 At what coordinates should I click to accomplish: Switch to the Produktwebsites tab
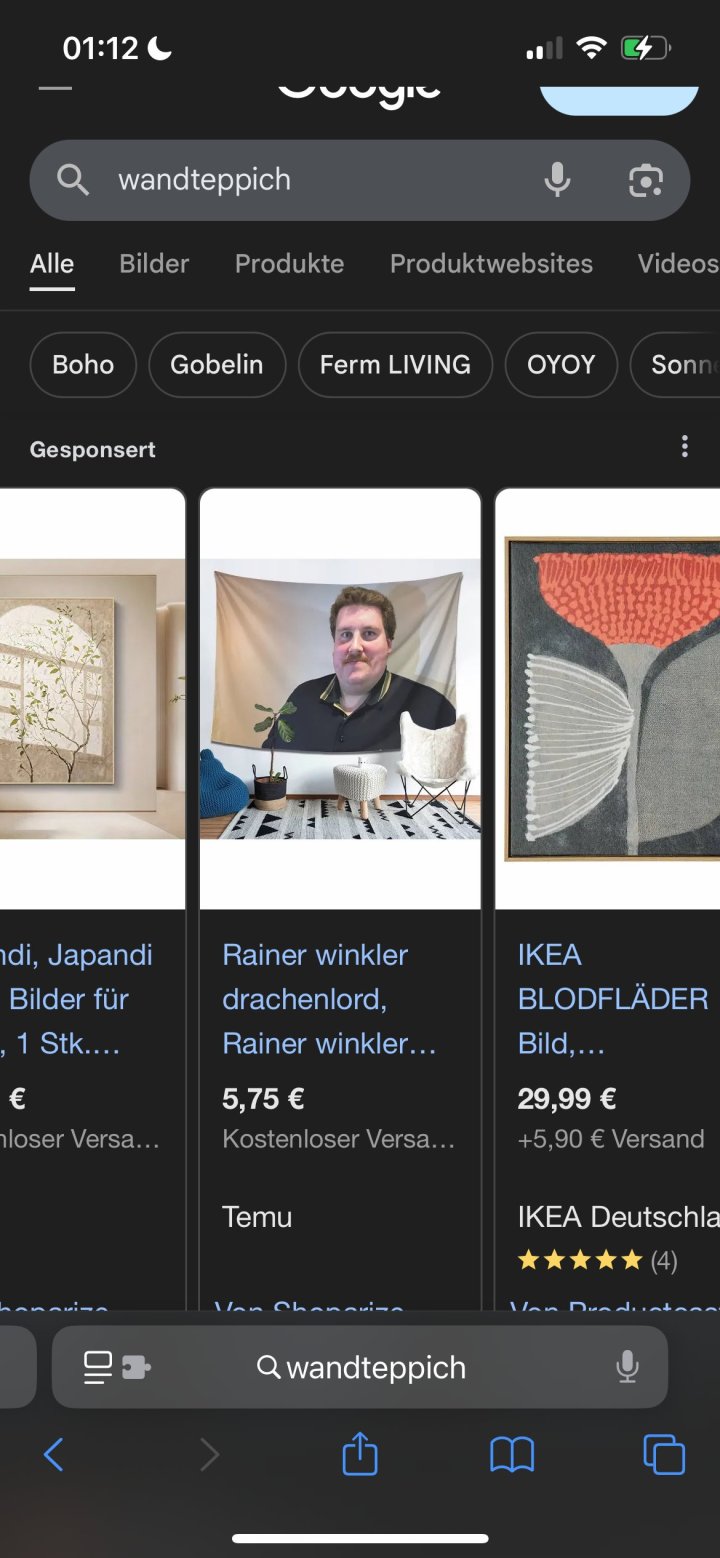[491, 264]
